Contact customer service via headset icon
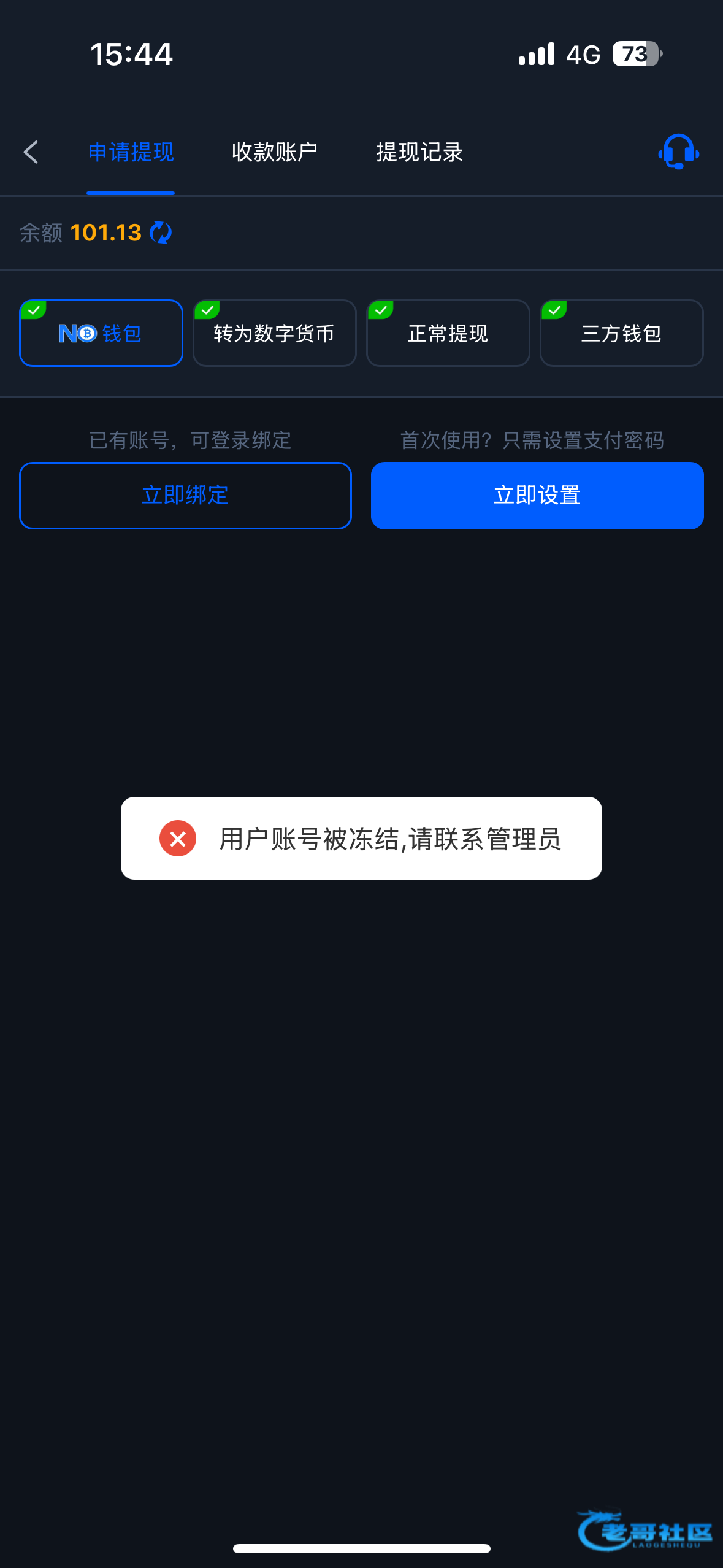Viewport: 723px width, 1568px height. click(x=678, y=152)
